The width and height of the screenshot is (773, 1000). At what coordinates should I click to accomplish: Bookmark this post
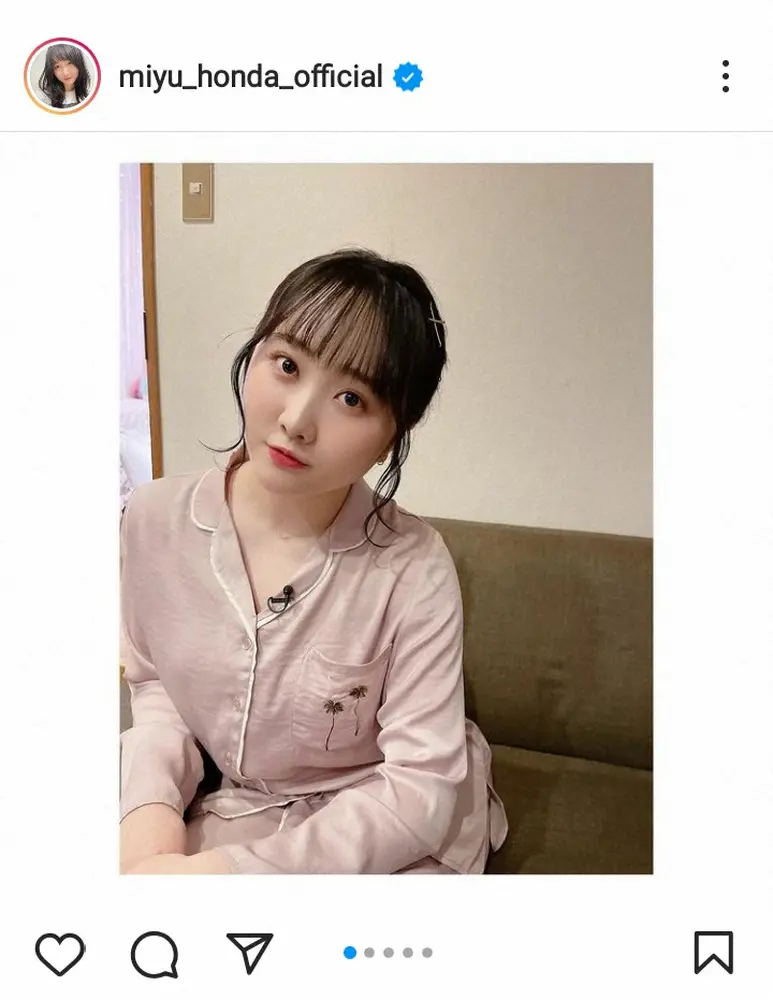pos(713,953)
